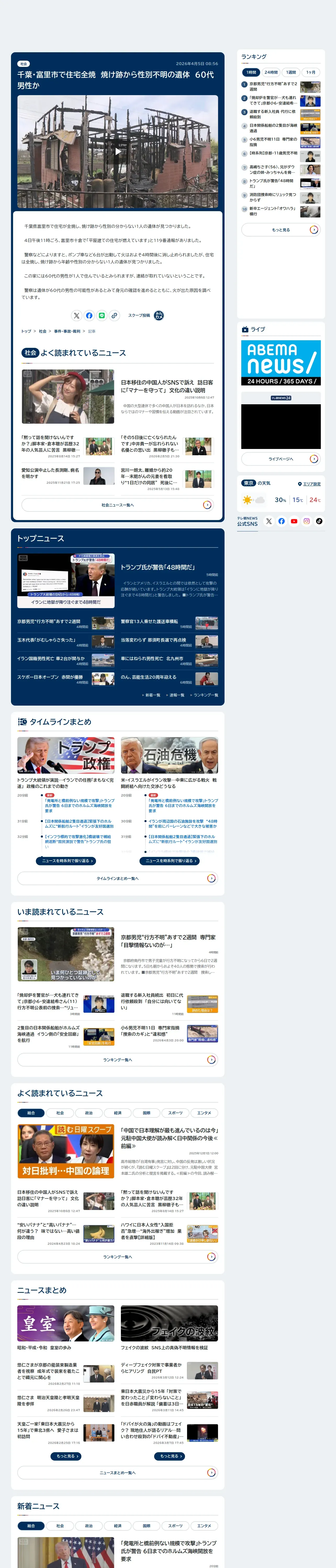Share the article via LINE
The height and width of the screenshot is (1568, 336).
(102, 315)
